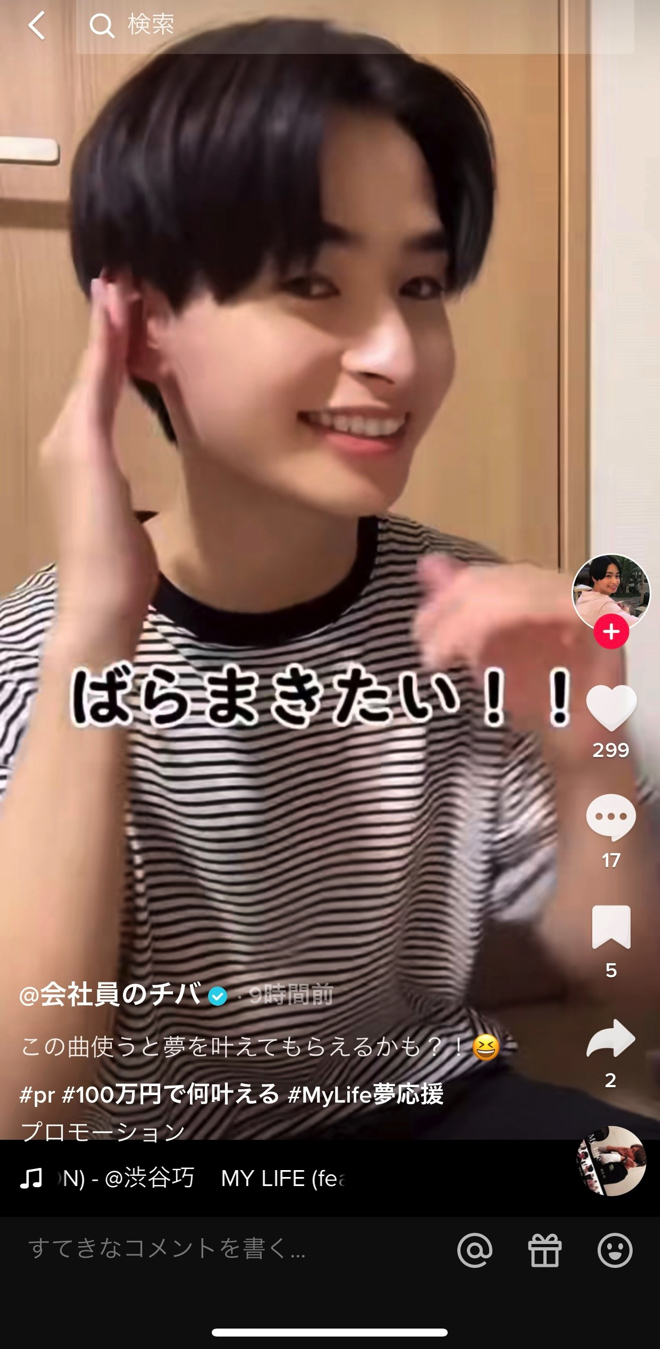The height and width of the screenshot is (1349, 660).
Task: Mention someone with the @ icon
Action: (475, 1250)
